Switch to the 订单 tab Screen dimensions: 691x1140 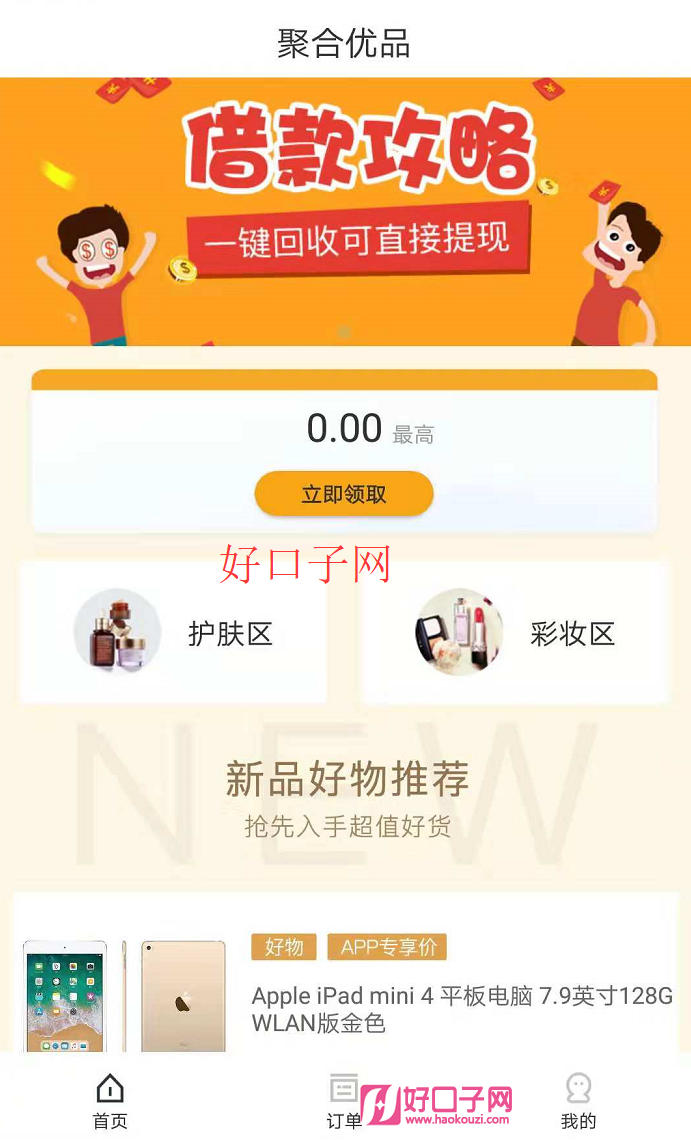coord(344,1101)
